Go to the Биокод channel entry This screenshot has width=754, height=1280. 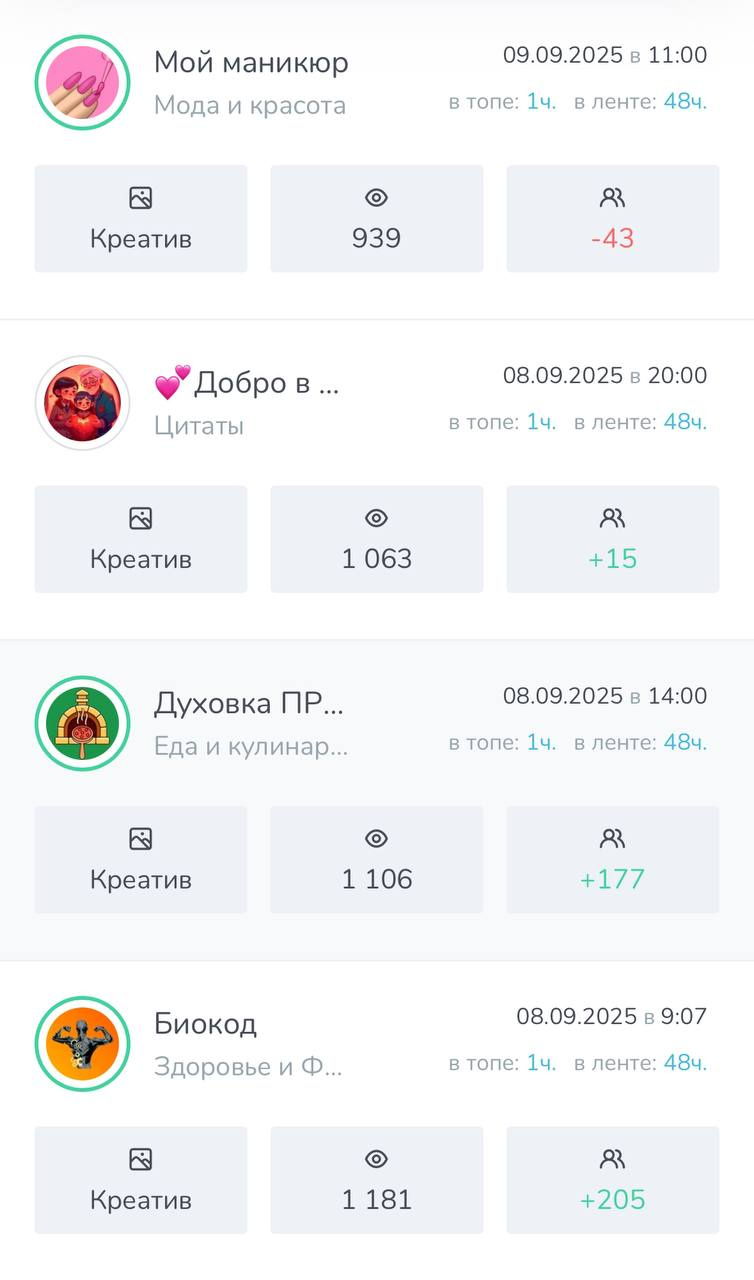pyautogui.click(x=205, y=1024)
